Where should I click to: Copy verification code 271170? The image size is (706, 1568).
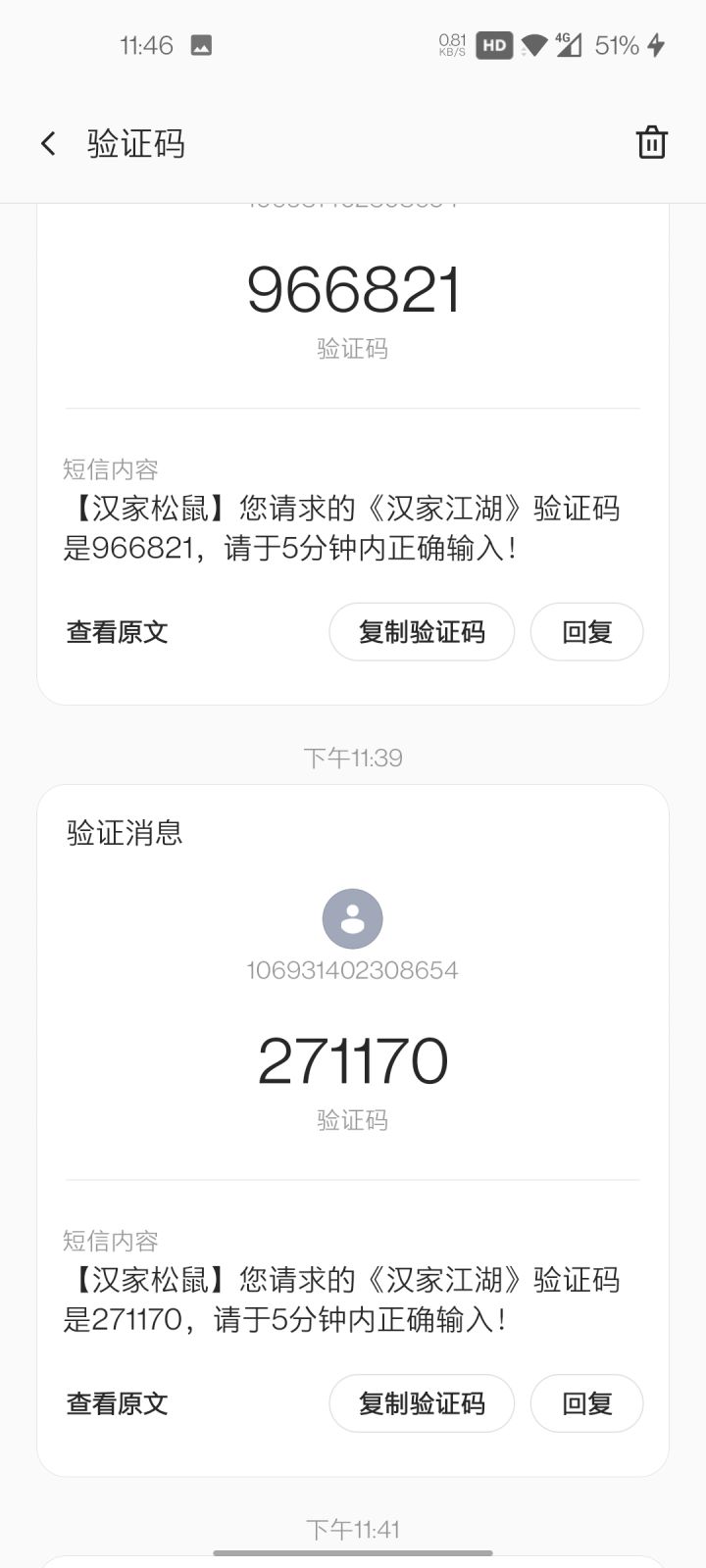pos(422,1403)
